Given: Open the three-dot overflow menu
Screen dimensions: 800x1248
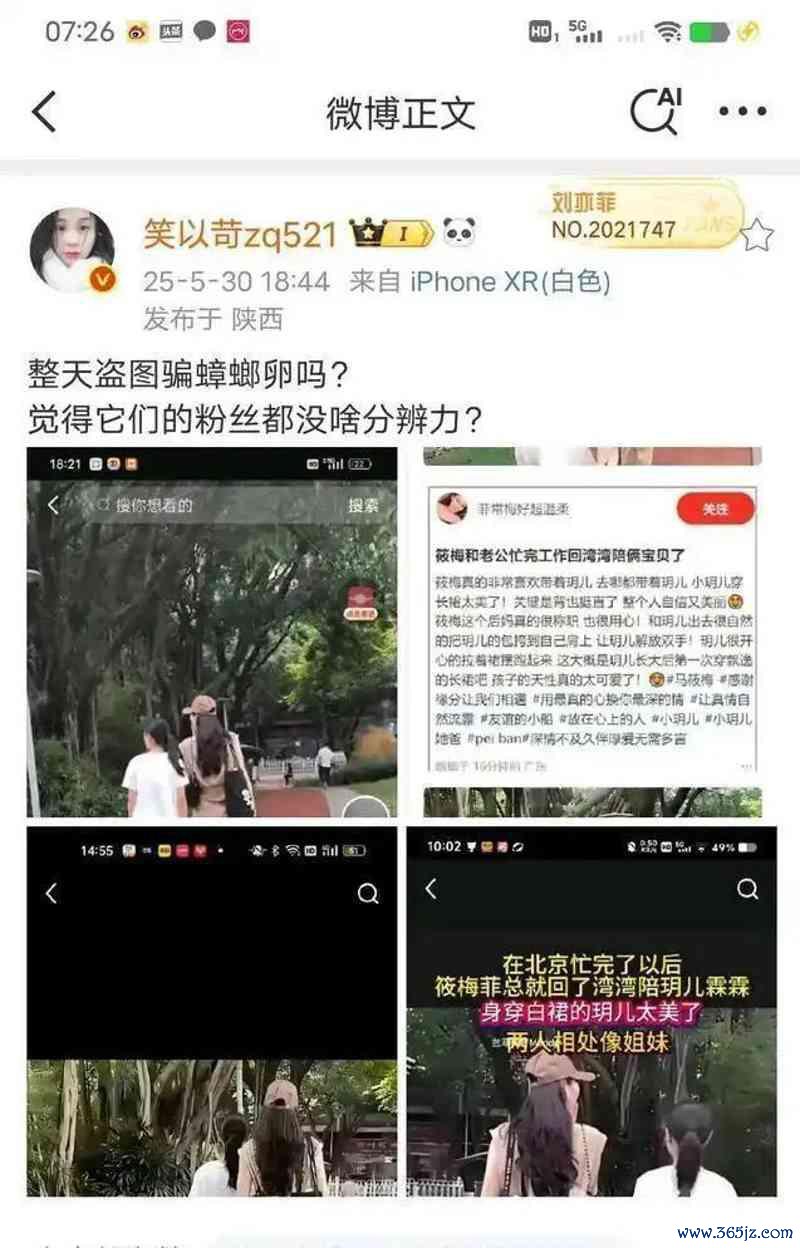Looking at the screenshot, I should 742,112.
